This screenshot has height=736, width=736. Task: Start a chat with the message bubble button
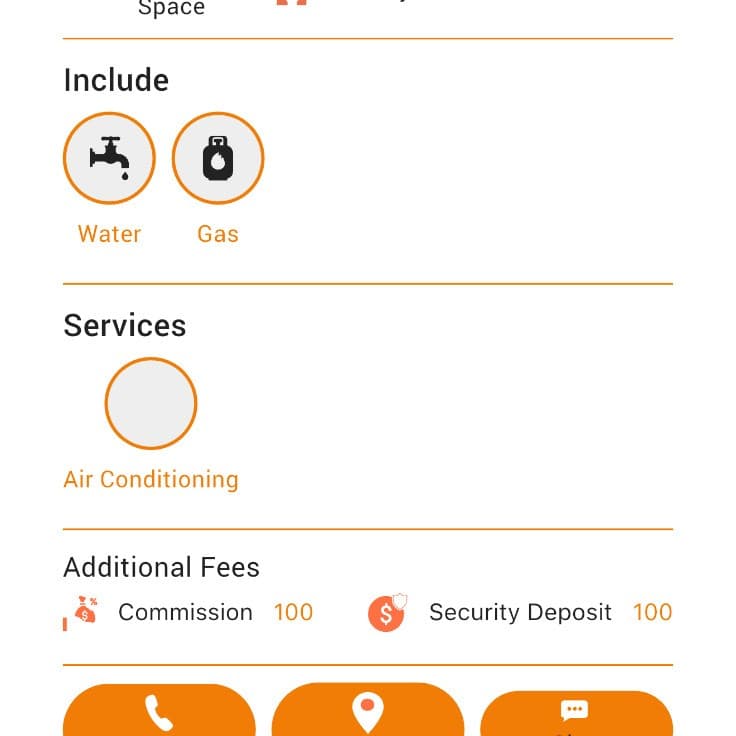coord(575,714)
